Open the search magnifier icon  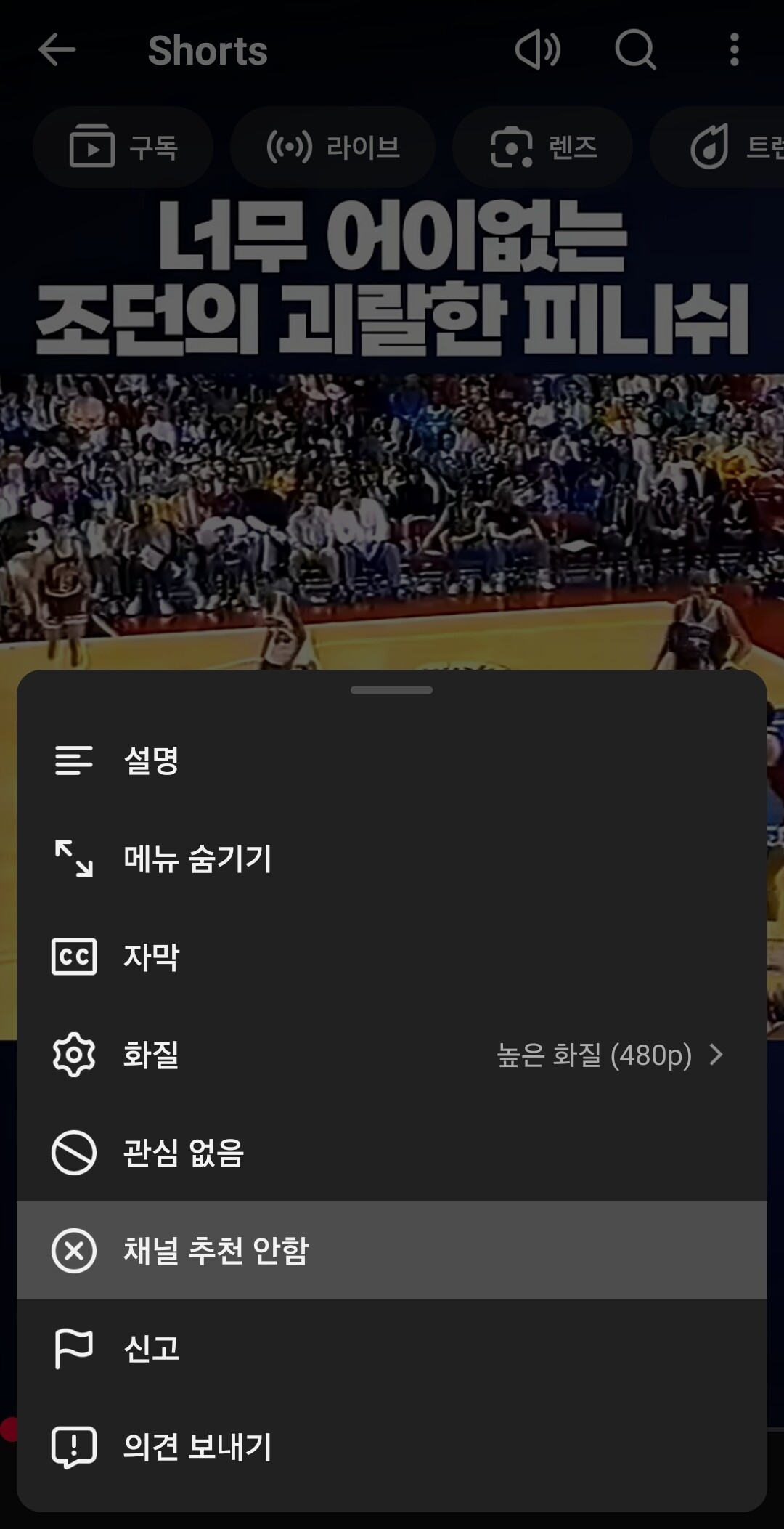[636, 50]
